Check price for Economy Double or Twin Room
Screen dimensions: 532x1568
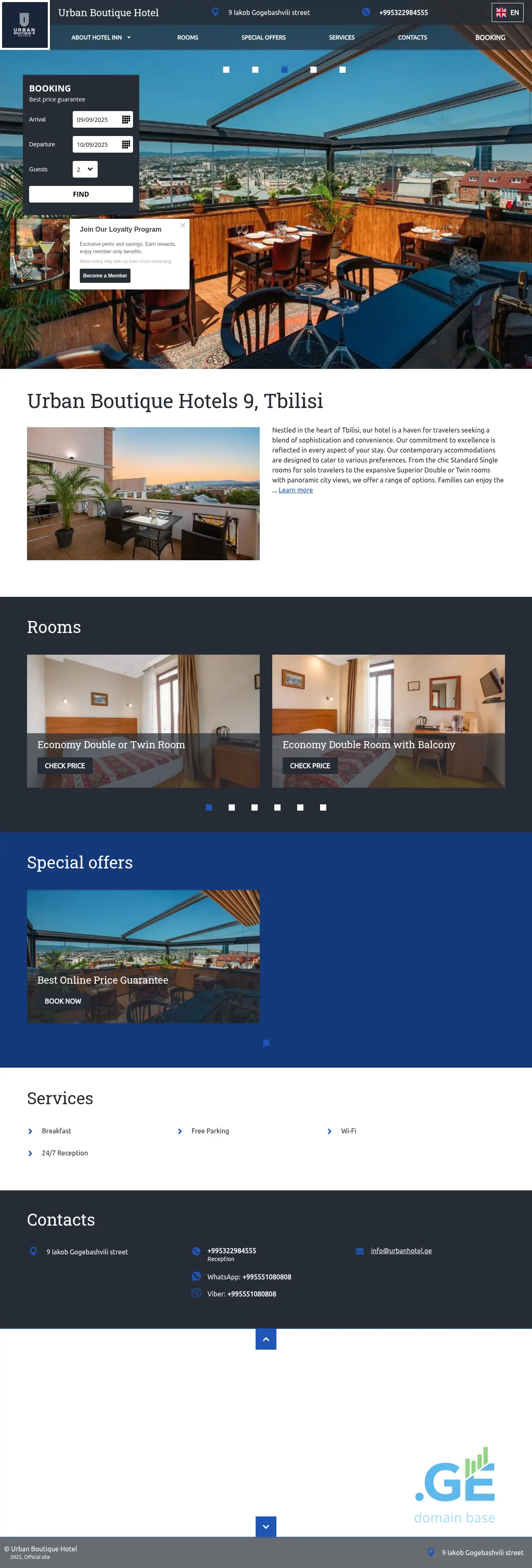pos(64,766)
